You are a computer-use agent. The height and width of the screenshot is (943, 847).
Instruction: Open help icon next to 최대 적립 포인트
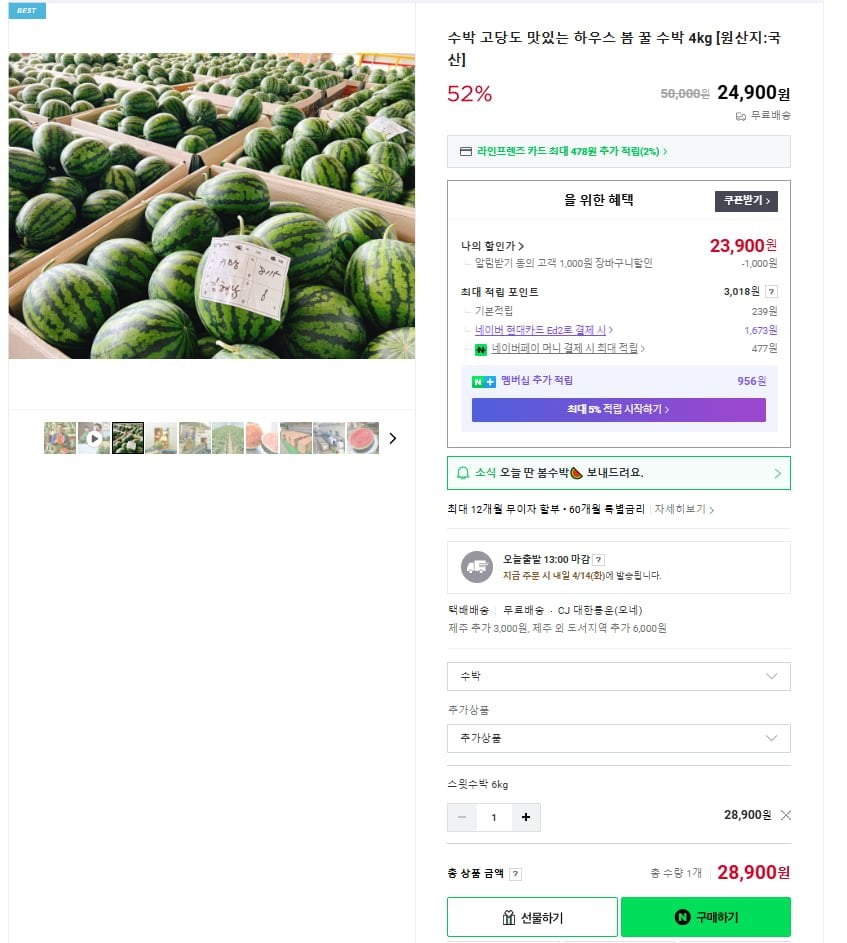click(771, 292)
